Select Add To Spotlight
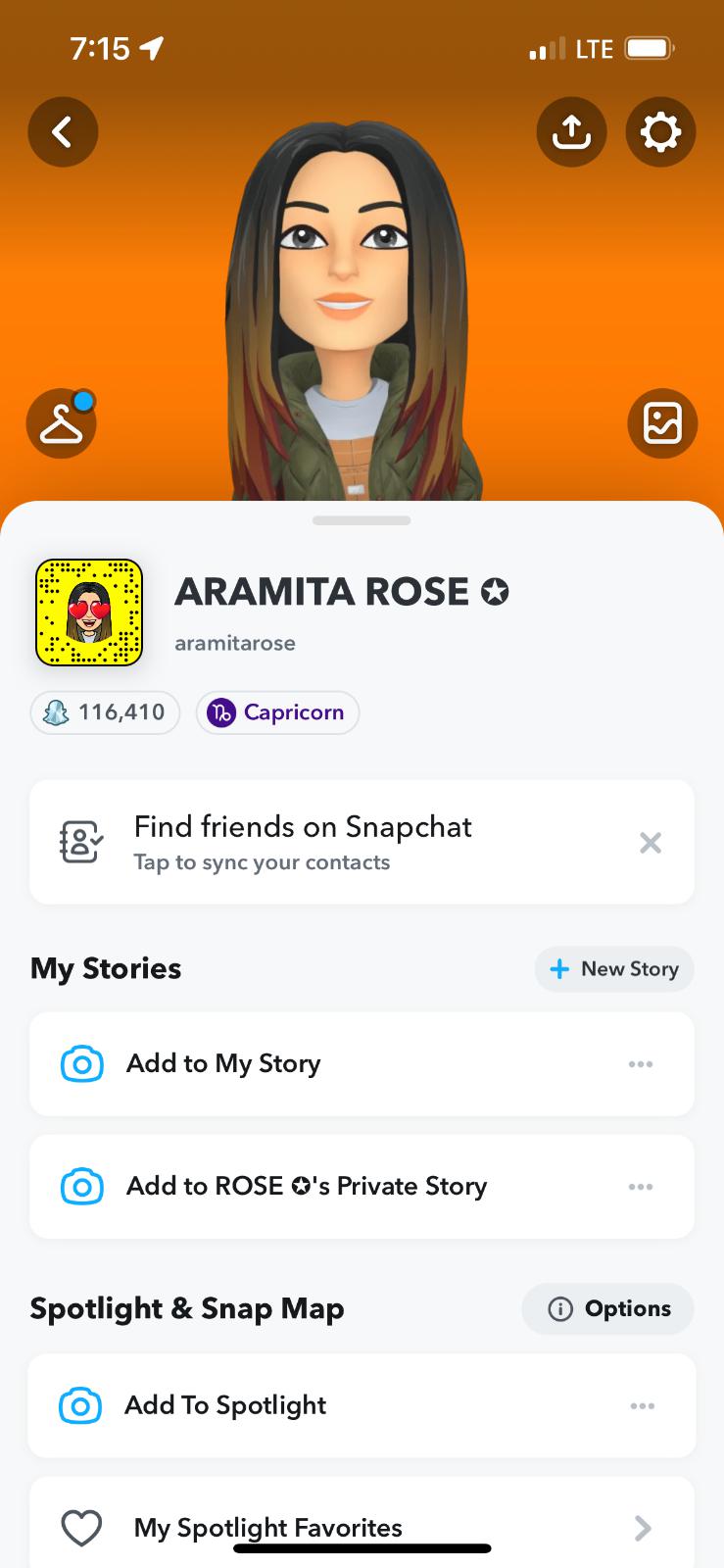Viewport: 724px width, 1568px height. point(225,1405)
